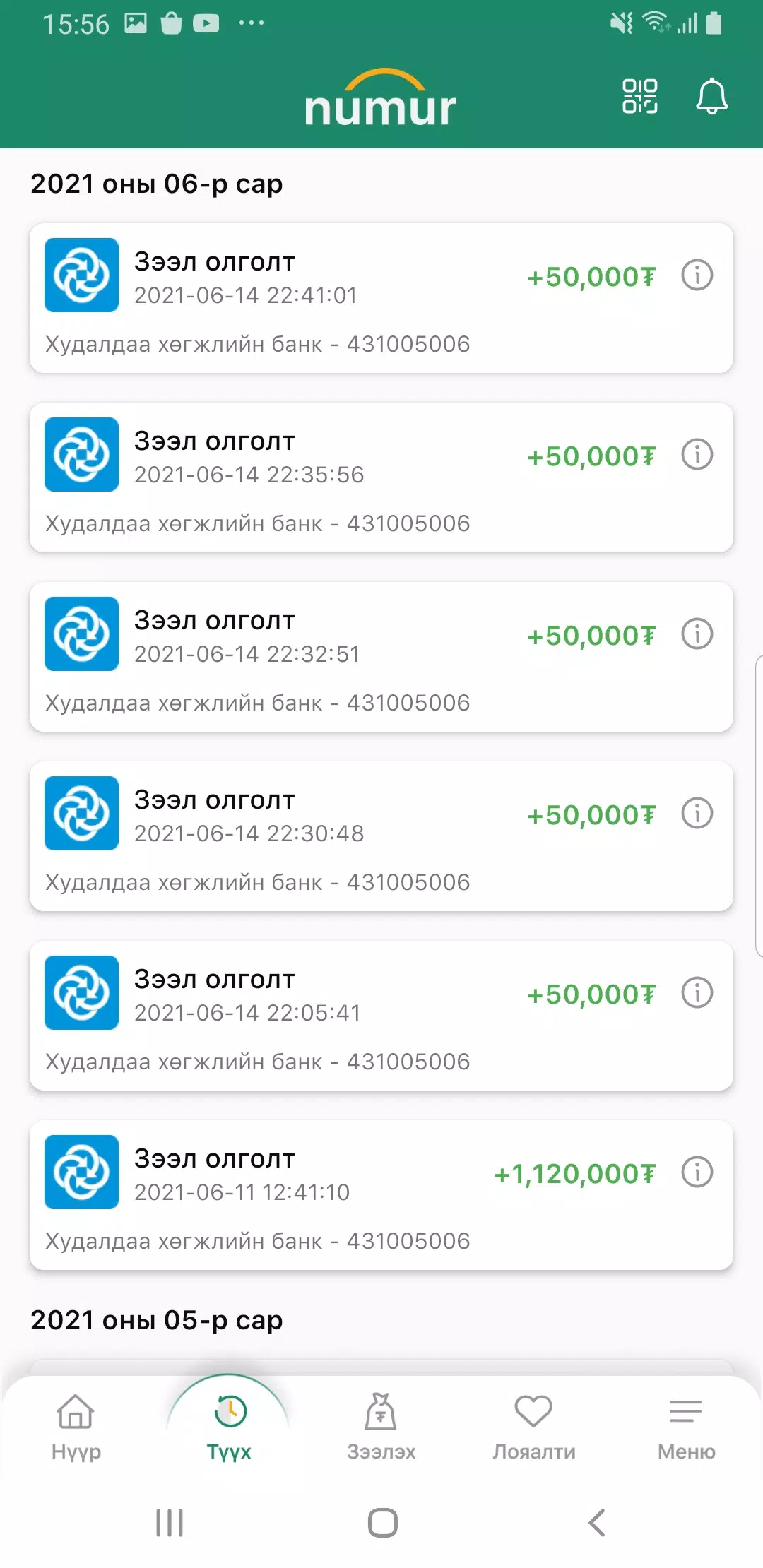Screen dimensions: 763x1568
Task: Open the QR code scanner
Action: (639, 96)
